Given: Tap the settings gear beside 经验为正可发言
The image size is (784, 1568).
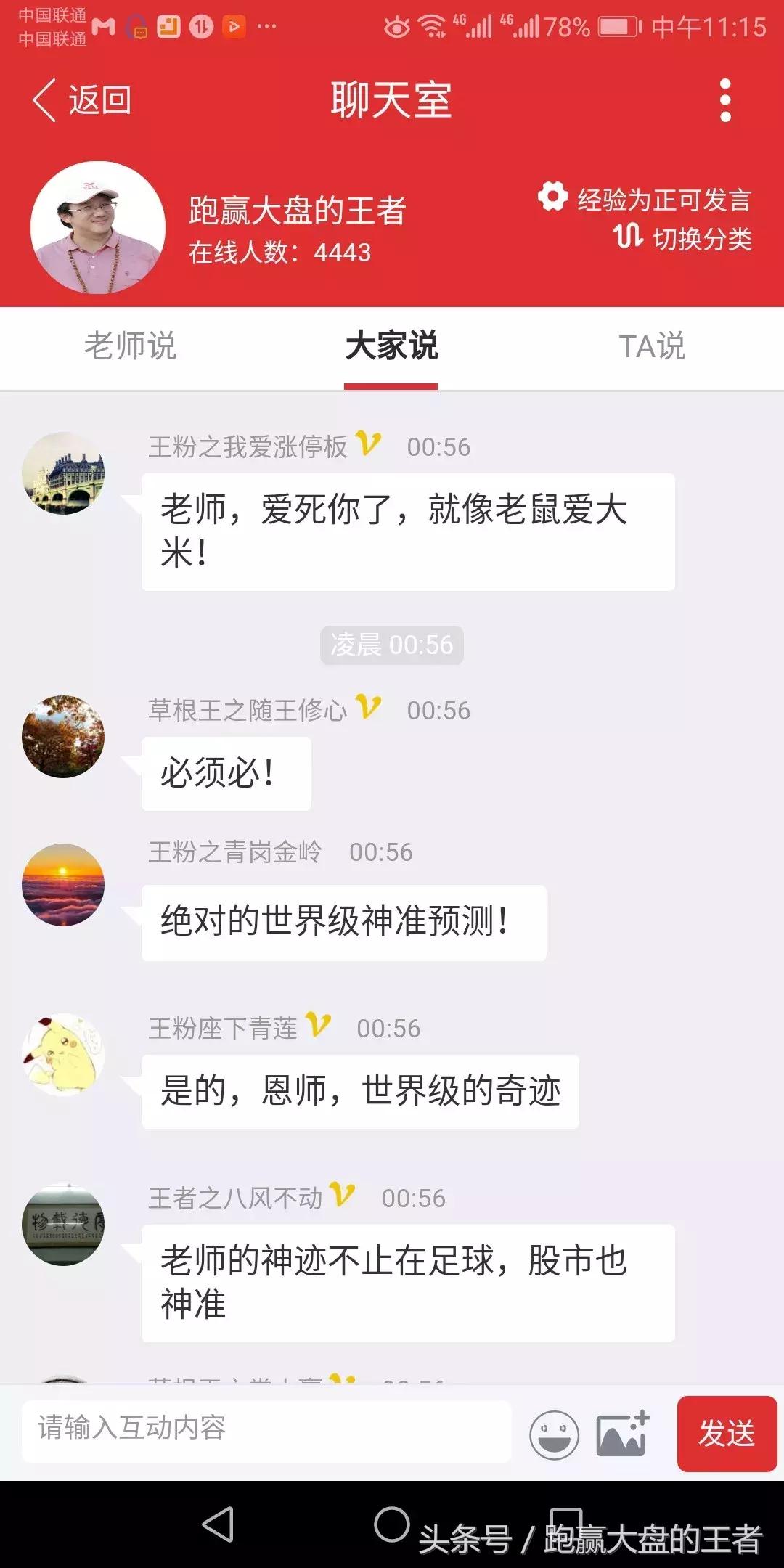Looking at the screenshot, I should [554, 196].
